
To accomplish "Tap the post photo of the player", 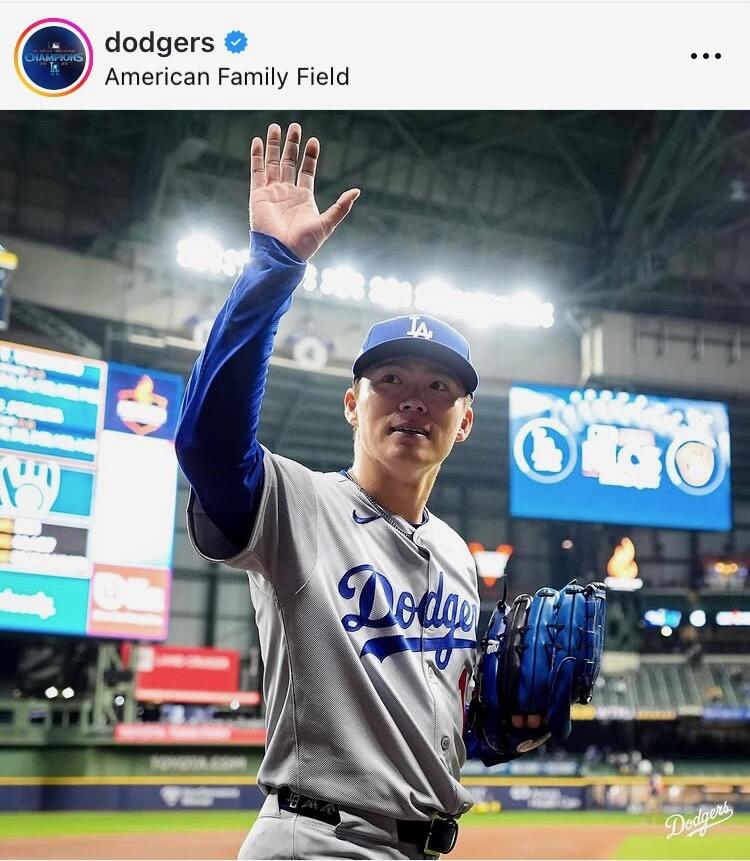I will tap(375, 485).
